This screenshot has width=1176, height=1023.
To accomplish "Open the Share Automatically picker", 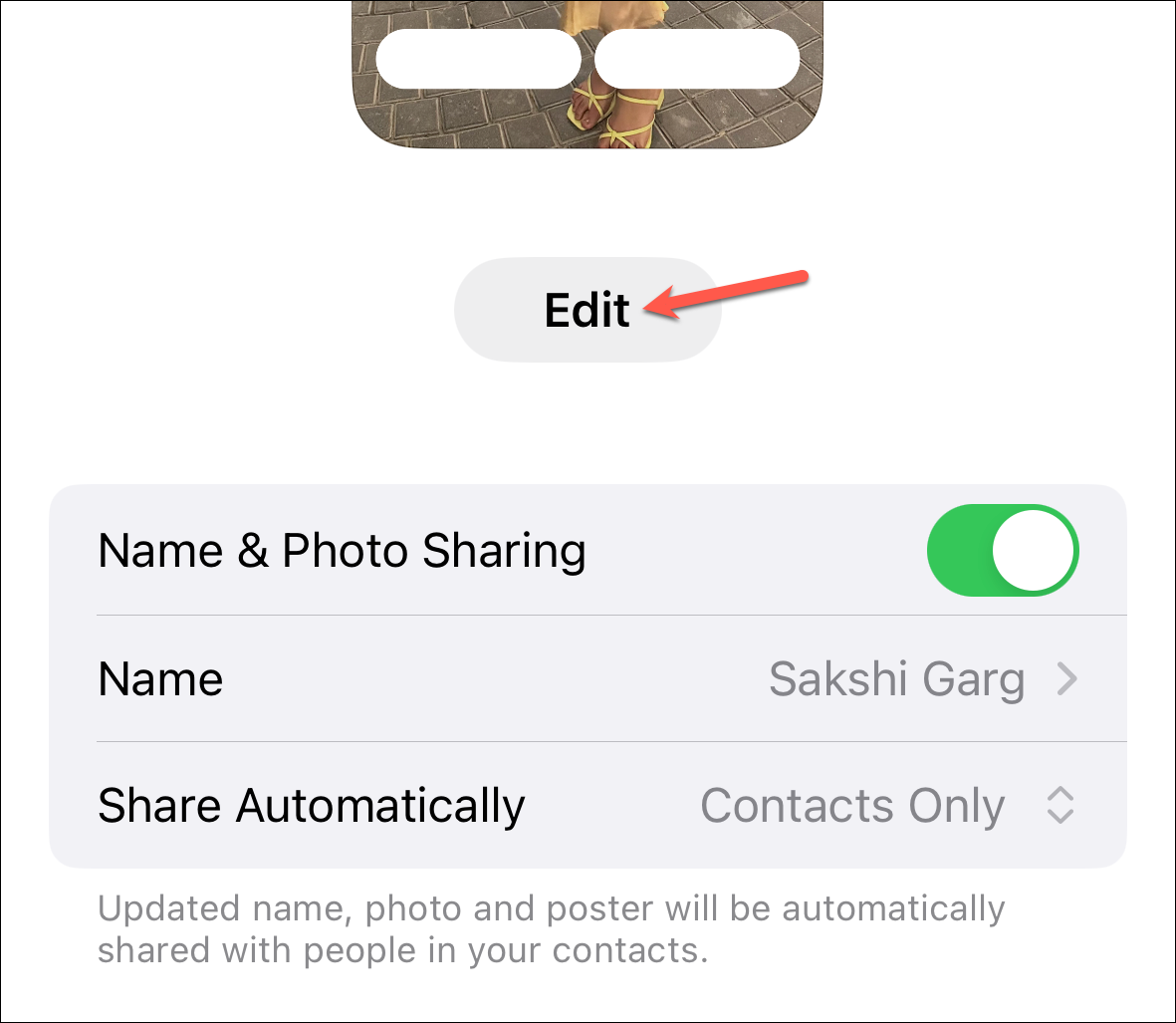I will point(588,806).
